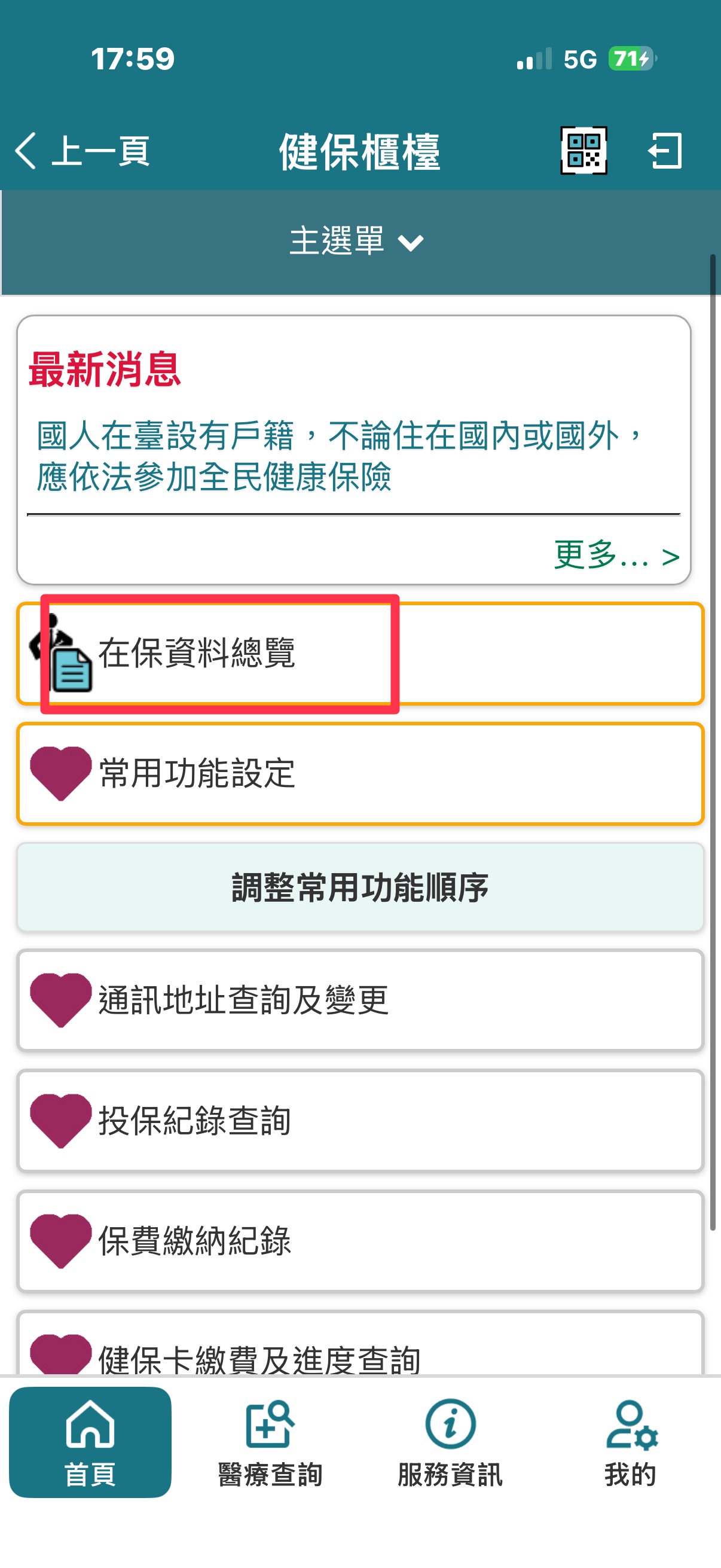Screen dimensions: 721x1568
Task: Switch to the 服務資訊 tab
Action: (450, 1442)
